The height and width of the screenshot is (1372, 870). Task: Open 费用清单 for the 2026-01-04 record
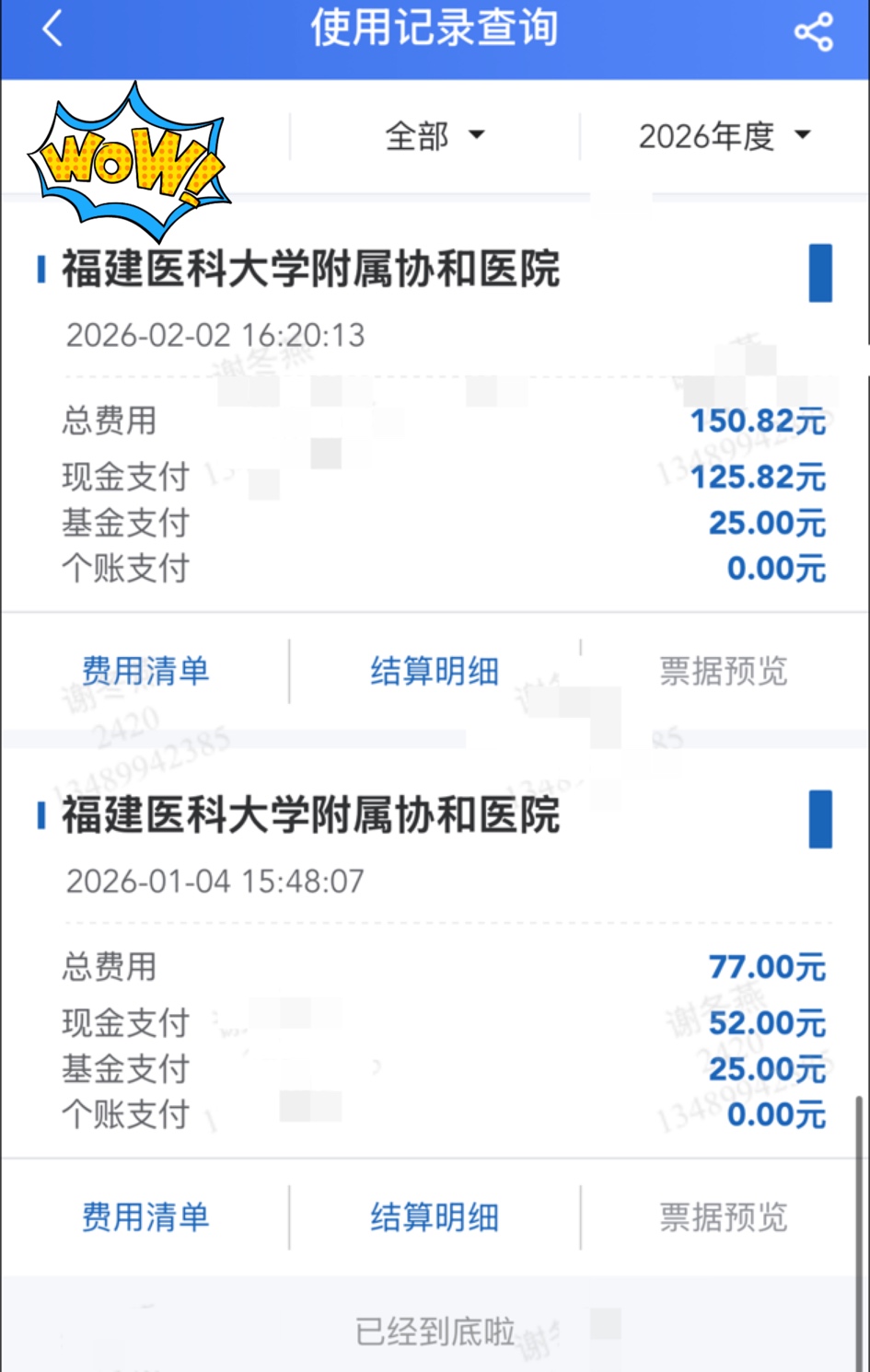point(145,1216)
